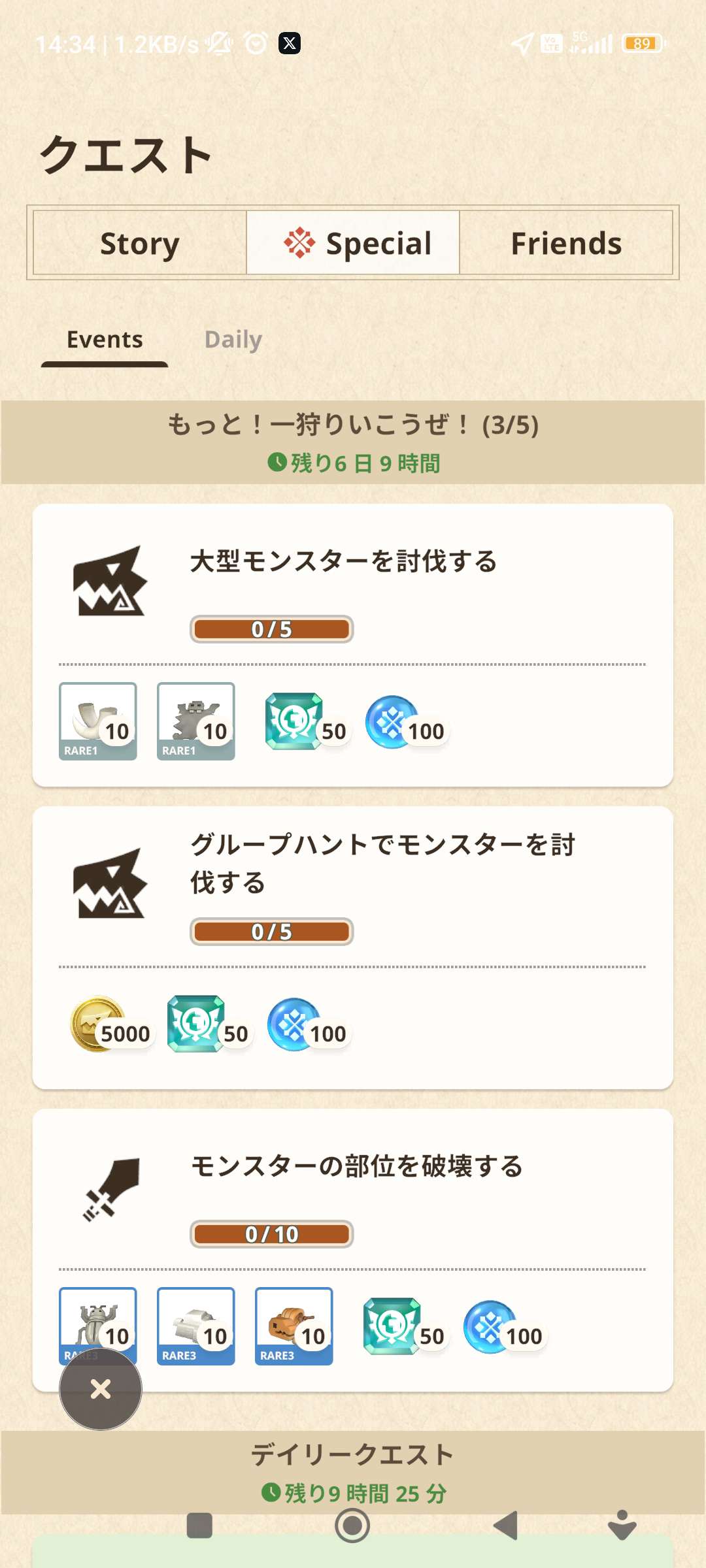The image size is (706, 1568).
Task: Open the モンスターの部位を破壊する quest card
Action: (x=353, y=1189)
